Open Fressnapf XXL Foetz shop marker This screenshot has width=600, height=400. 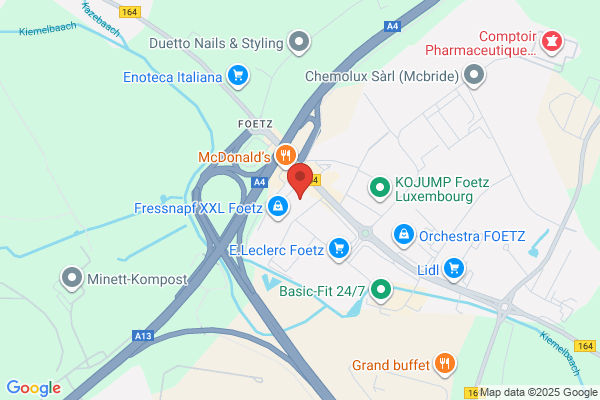(278, 207)
